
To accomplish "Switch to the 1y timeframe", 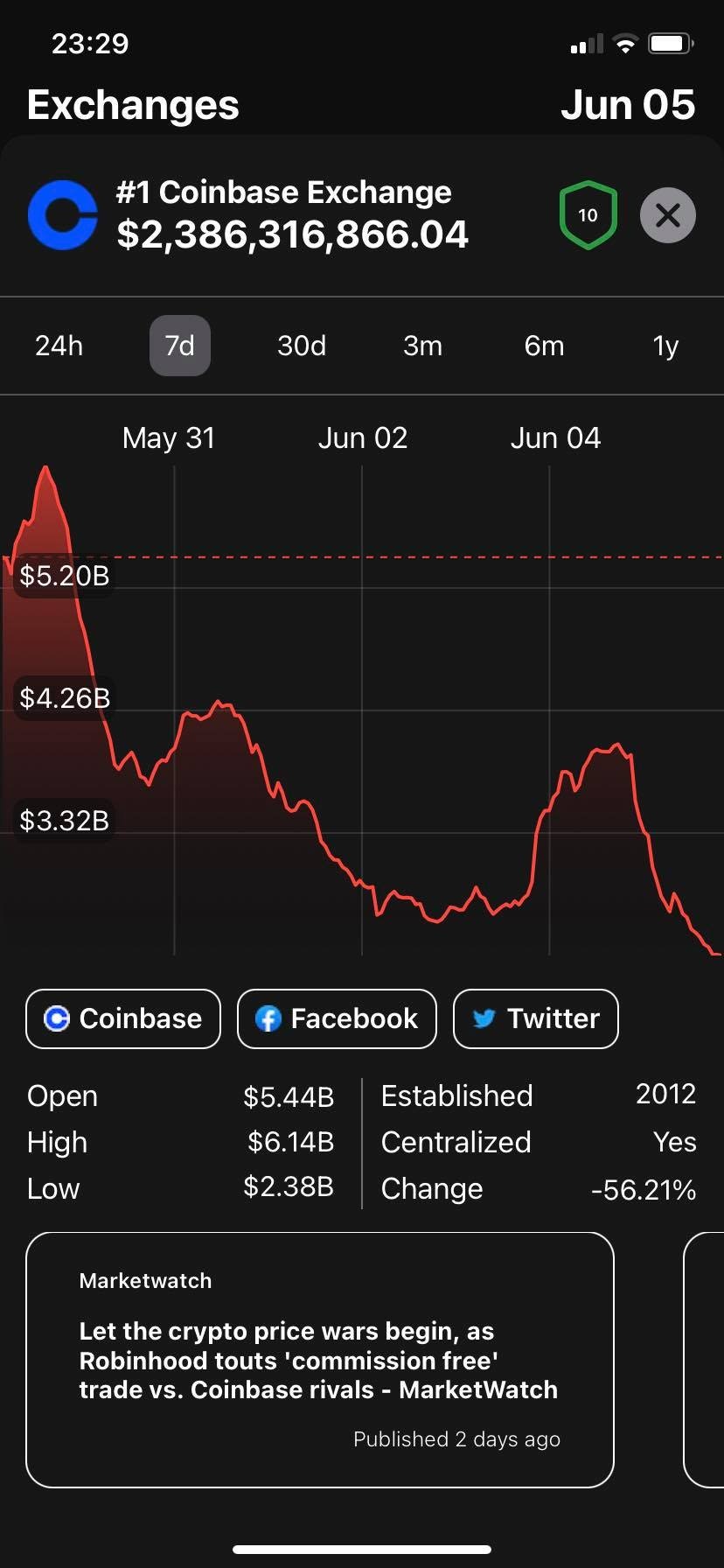I will click(665, 346).
